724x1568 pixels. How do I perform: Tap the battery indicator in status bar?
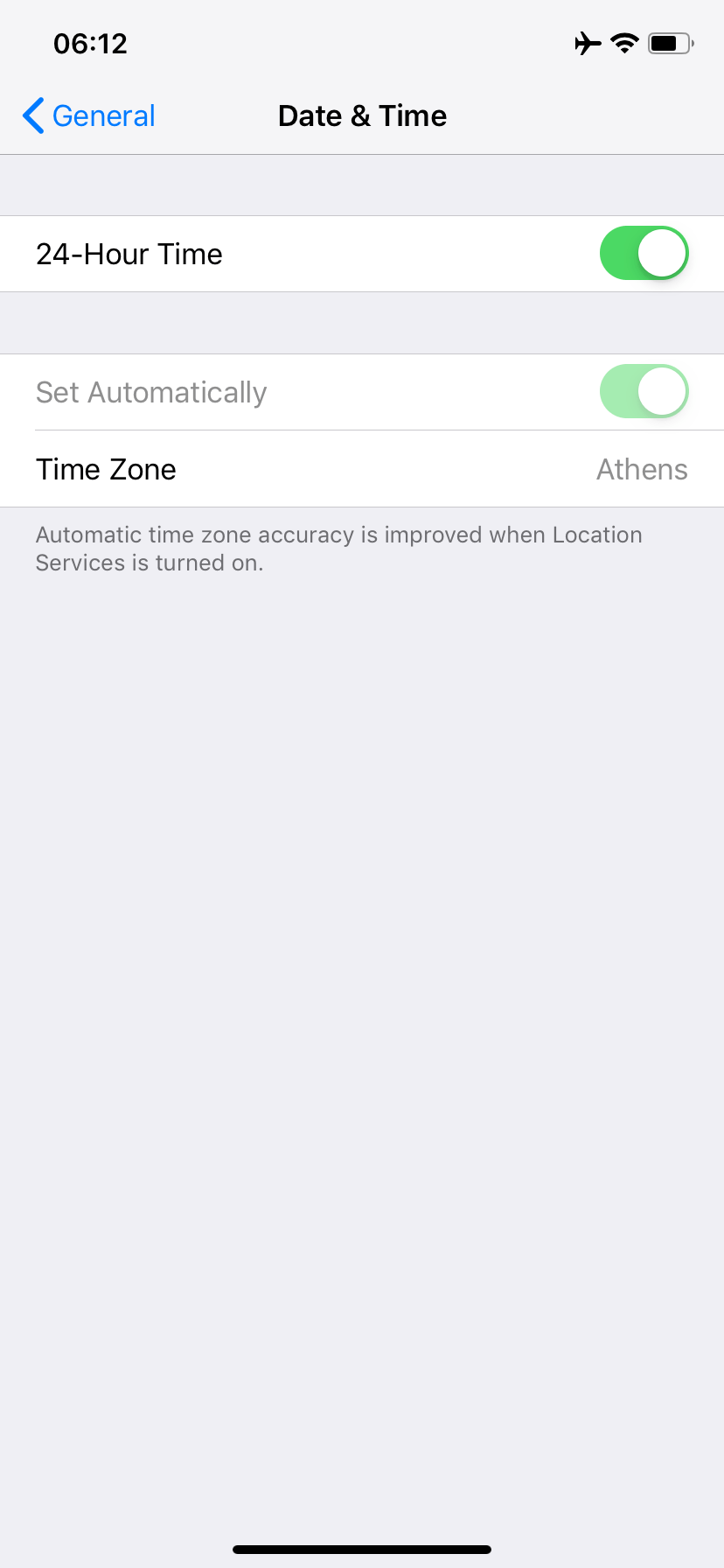coord(669,42)
